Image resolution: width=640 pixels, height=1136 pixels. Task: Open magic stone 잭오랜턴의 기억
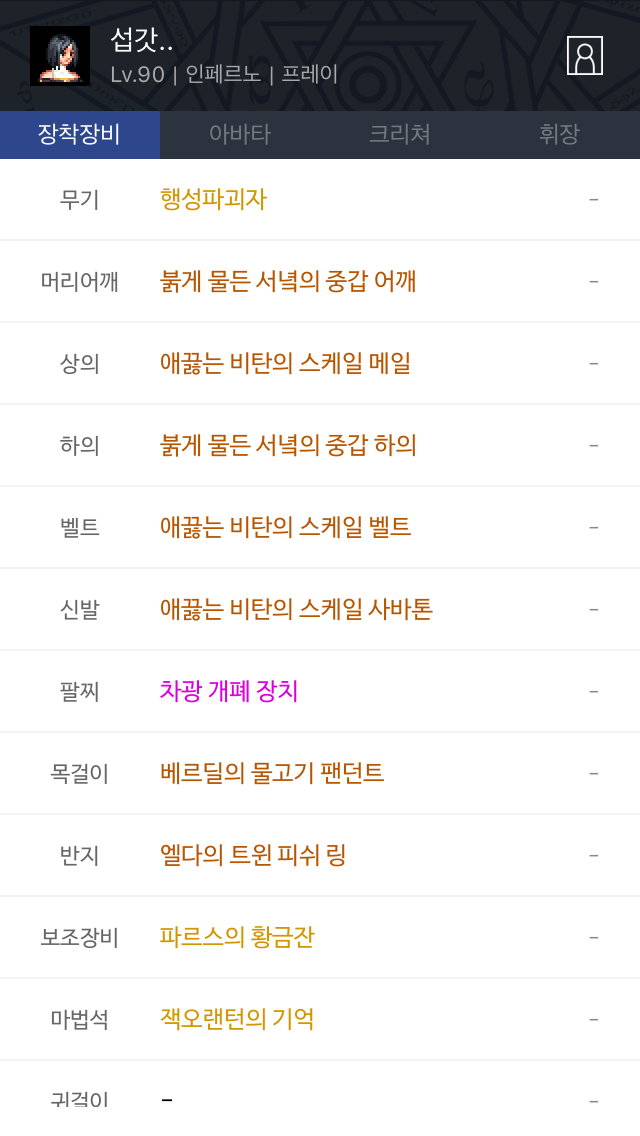237,1019
